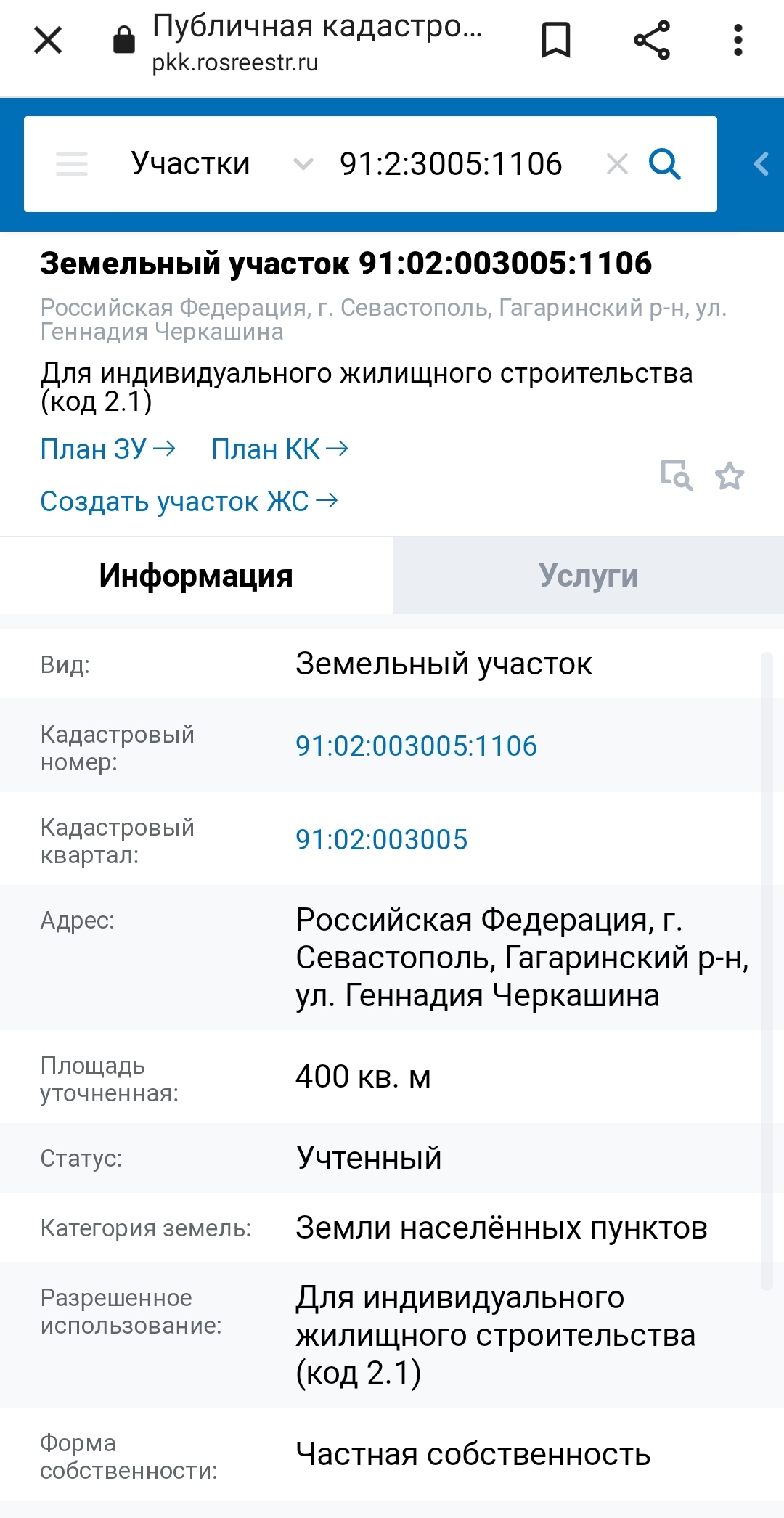
Task: Add parcel to favorites star
Action: (x=730, y=476)
